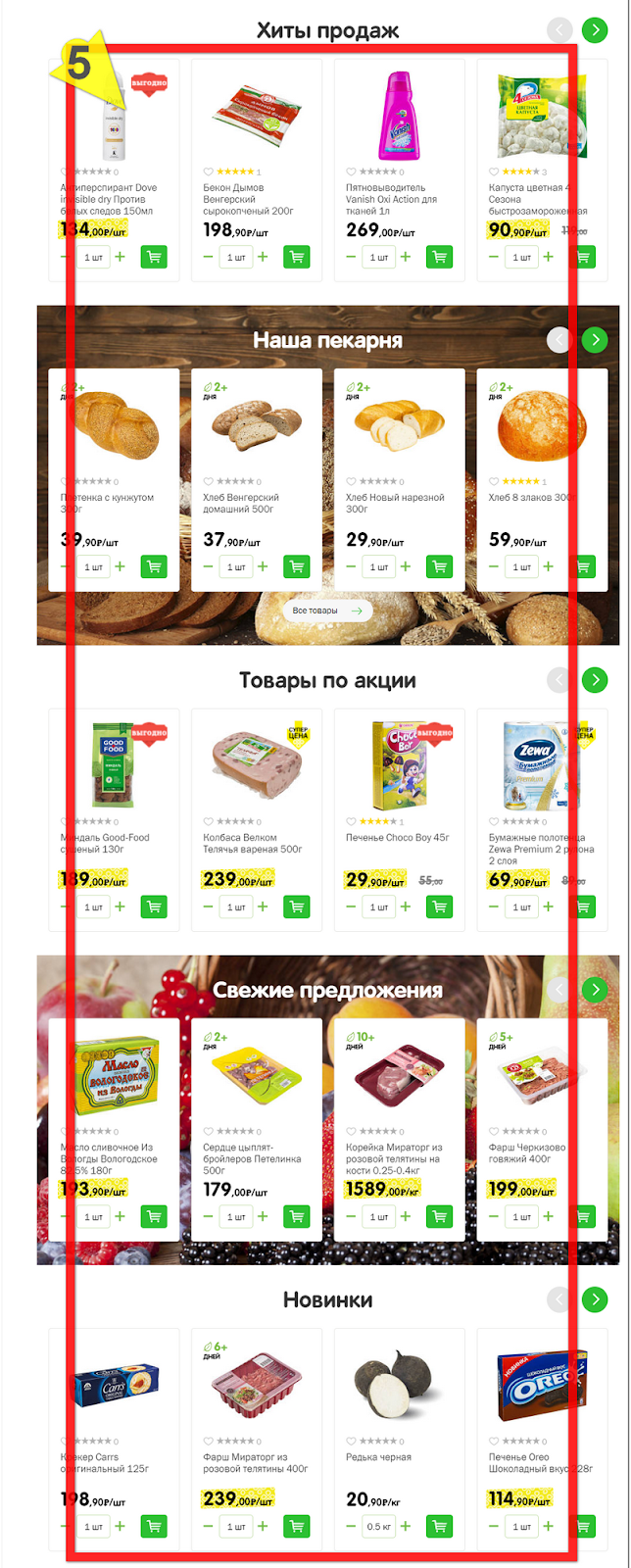Increase quantity of Пятновыводитель Vanish
The height and width of the screenshot is (1568, 631).
pos(406,258)
